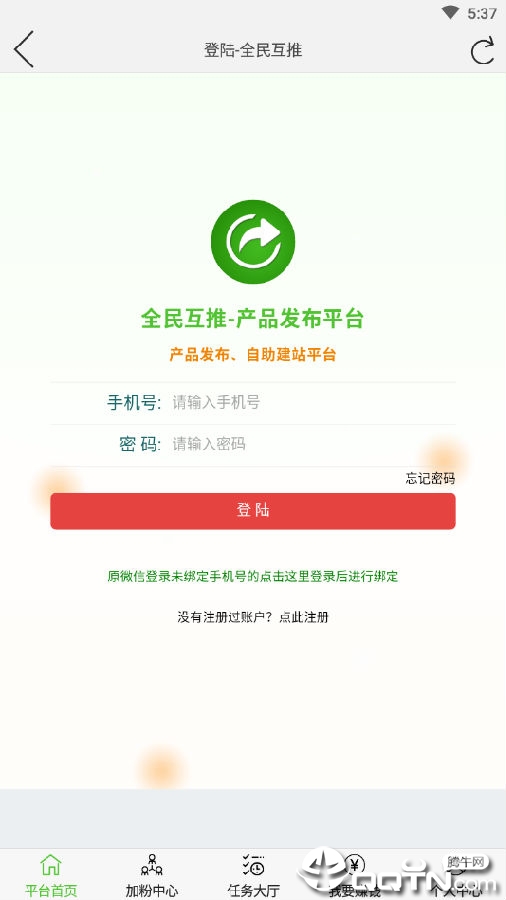Open the 忘记密码 forgot password link

pyautogui.click(x=430, y=478)
